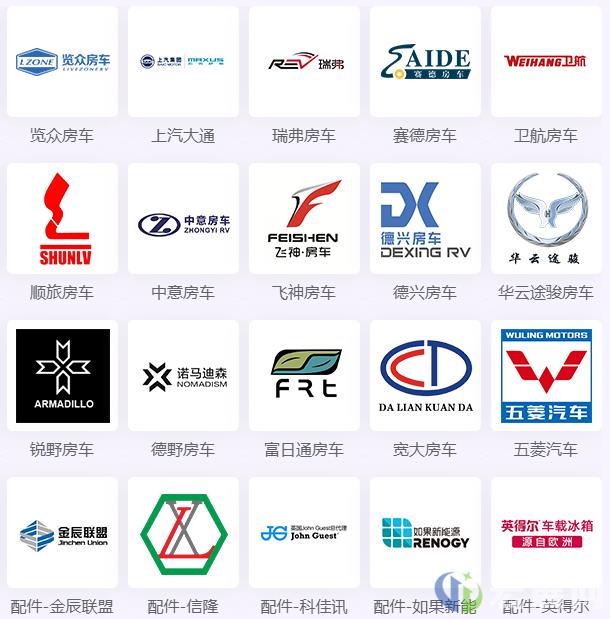Select 中意房车 from the grid
Viewport: 610px width, 619px height.
183,219
